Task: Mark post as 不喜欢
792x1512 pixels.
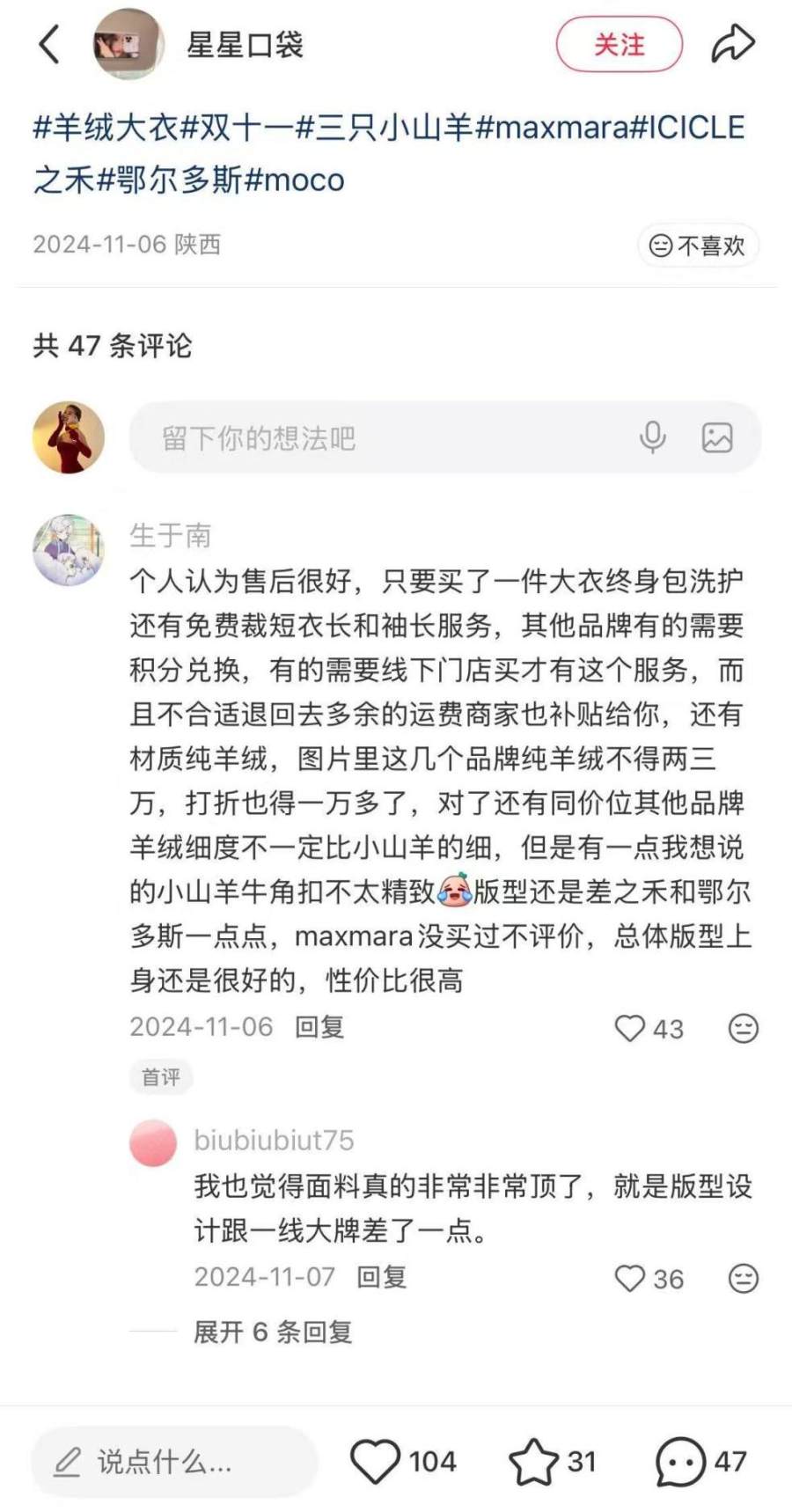Action: 697,246
